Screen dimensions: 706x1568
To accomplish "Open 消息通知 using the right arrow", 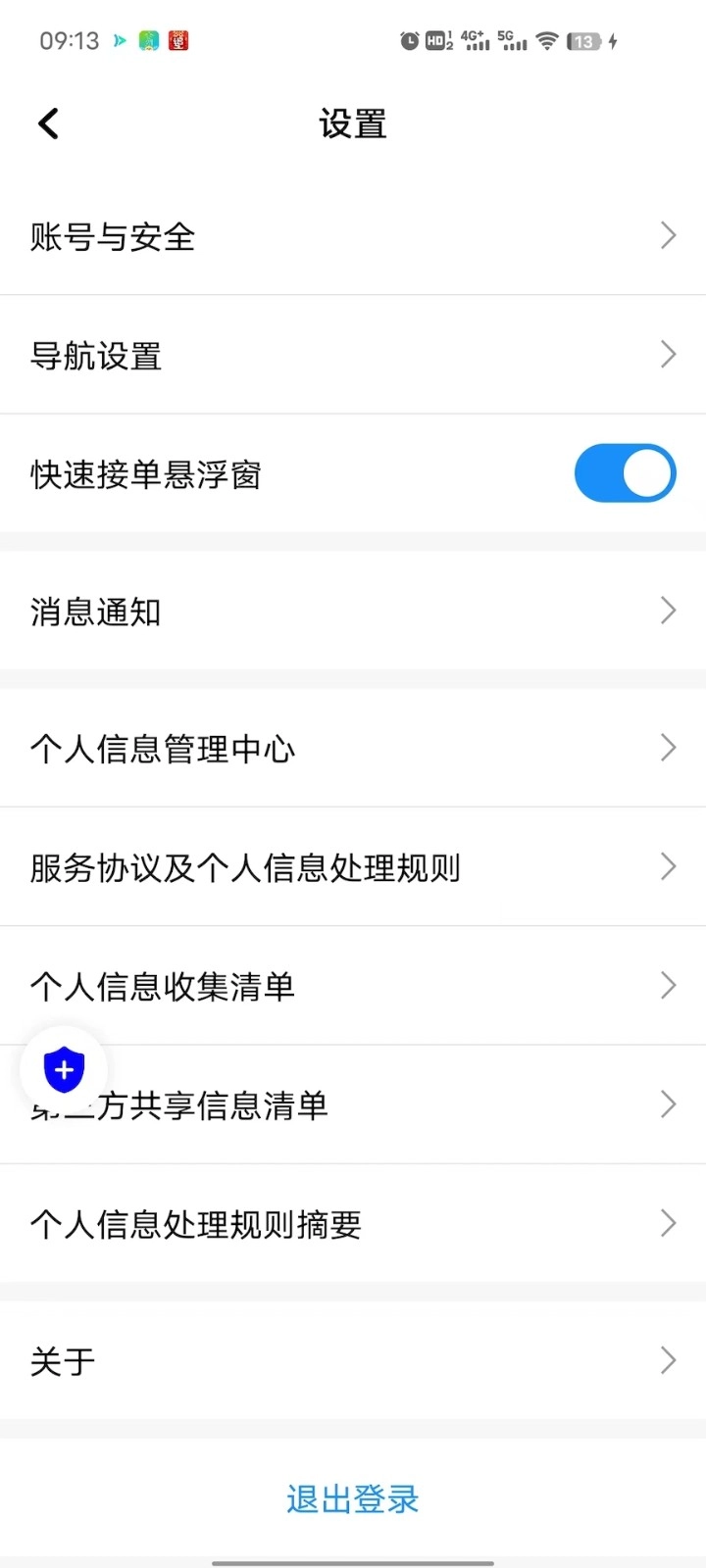I will (668, 611).
